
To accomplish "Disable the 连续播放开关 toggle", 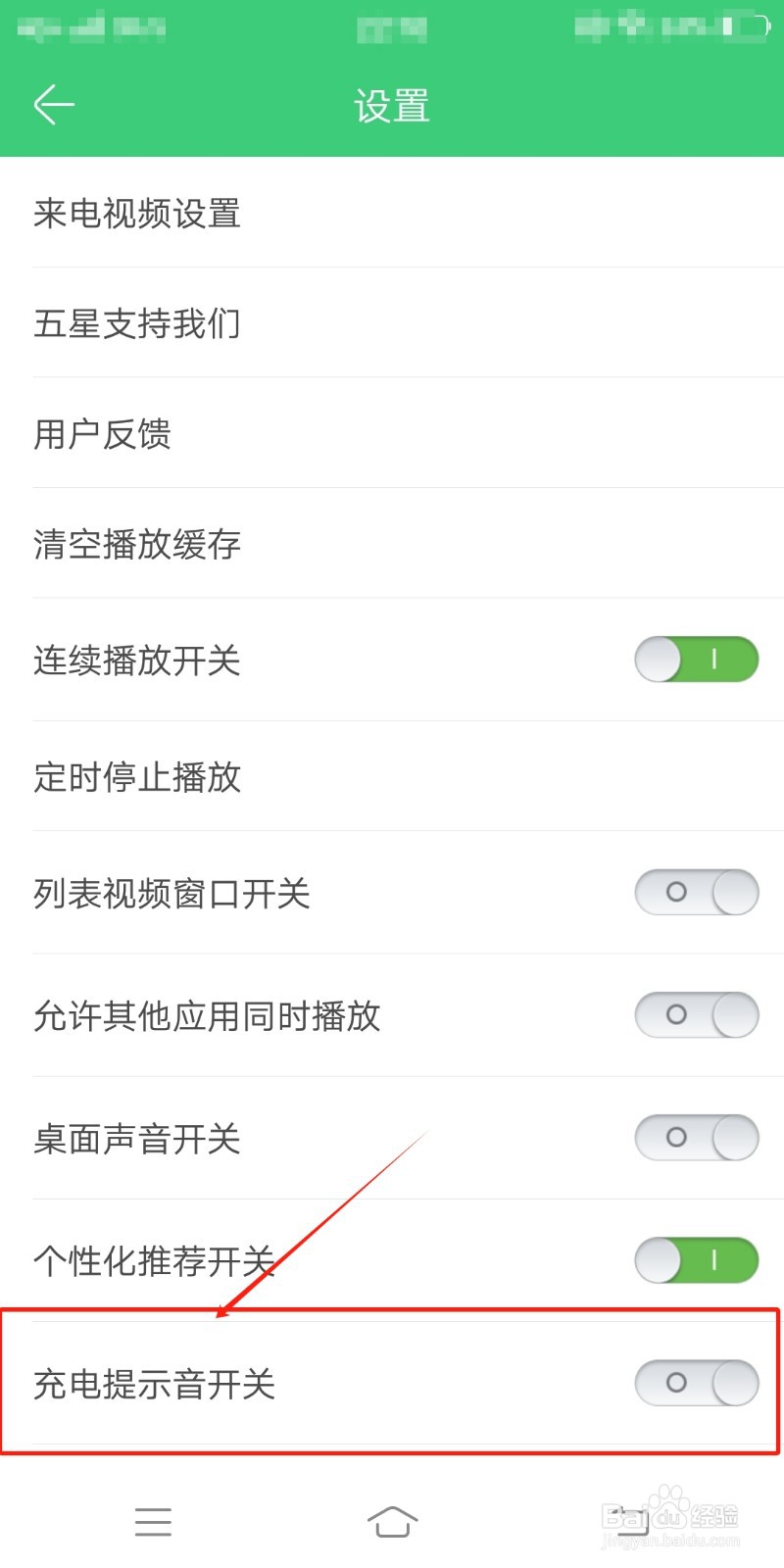I will point(696,660).
